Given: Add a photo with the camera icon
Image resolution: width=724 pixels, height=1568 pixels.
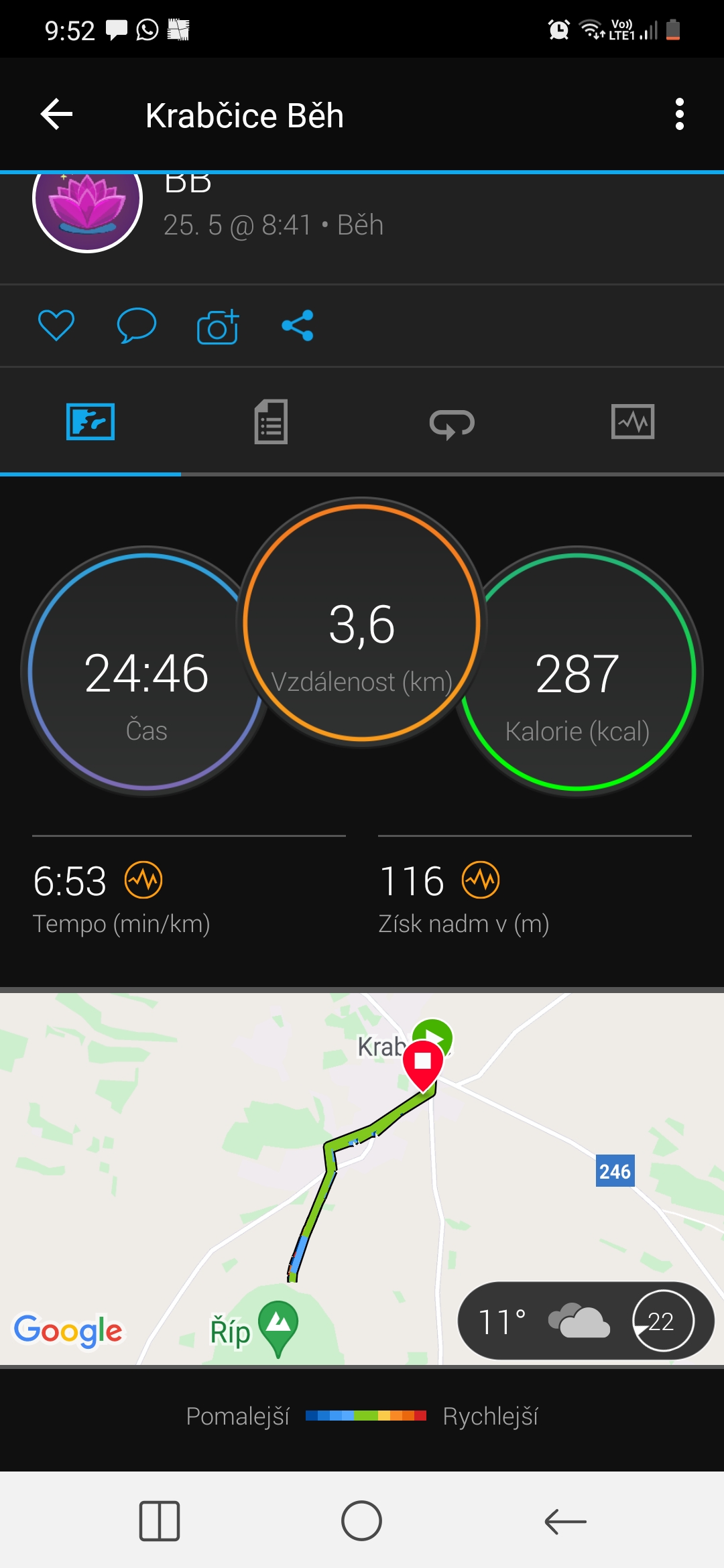Looking at the screenshot, I should pos(217,326).
